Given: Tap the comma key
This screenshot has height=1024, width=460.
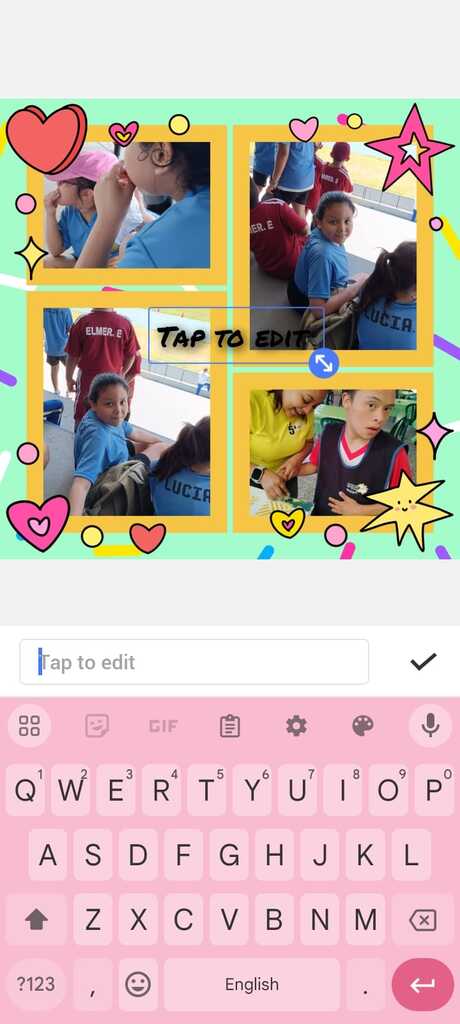Looking at the screenshot, I should pos(93,984).
